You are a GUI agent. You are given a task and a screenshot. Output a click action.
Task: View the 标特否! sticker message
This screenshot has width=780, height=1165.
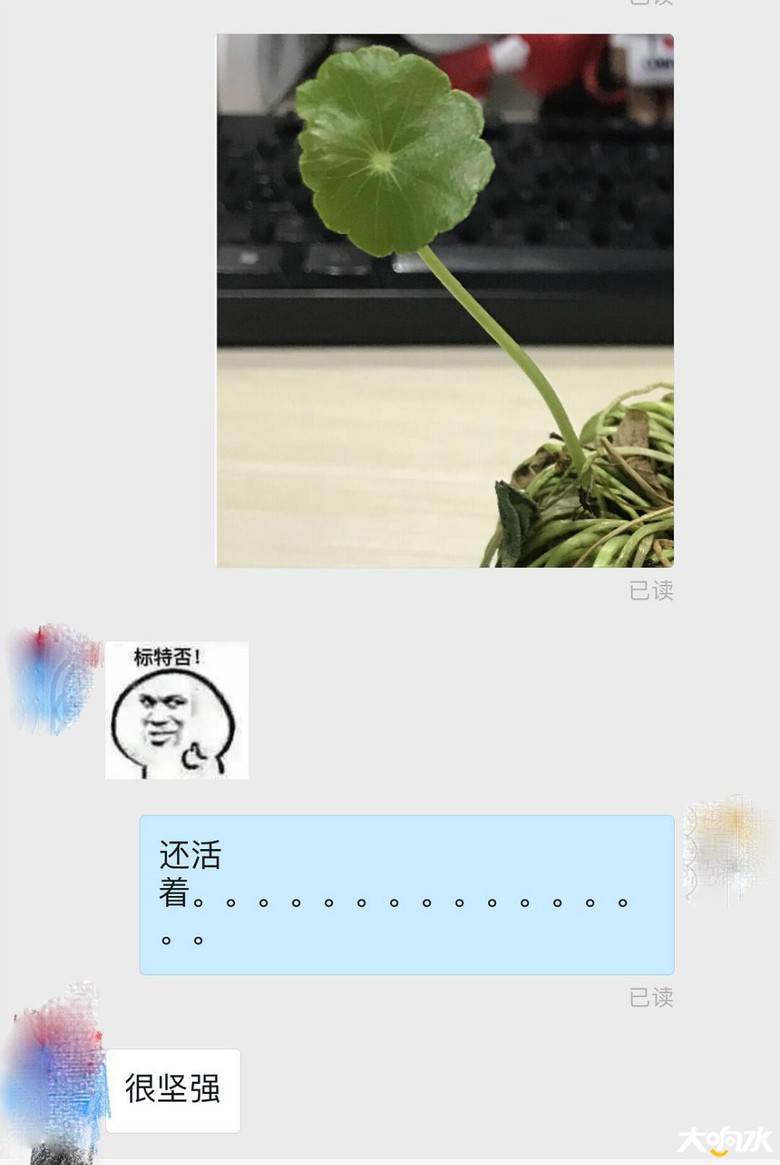point(177,710)
